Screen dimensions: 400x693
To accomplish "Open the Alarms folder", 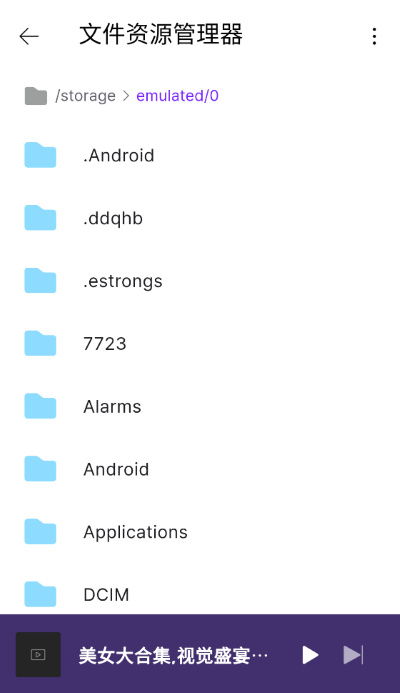I will (200, 407).
